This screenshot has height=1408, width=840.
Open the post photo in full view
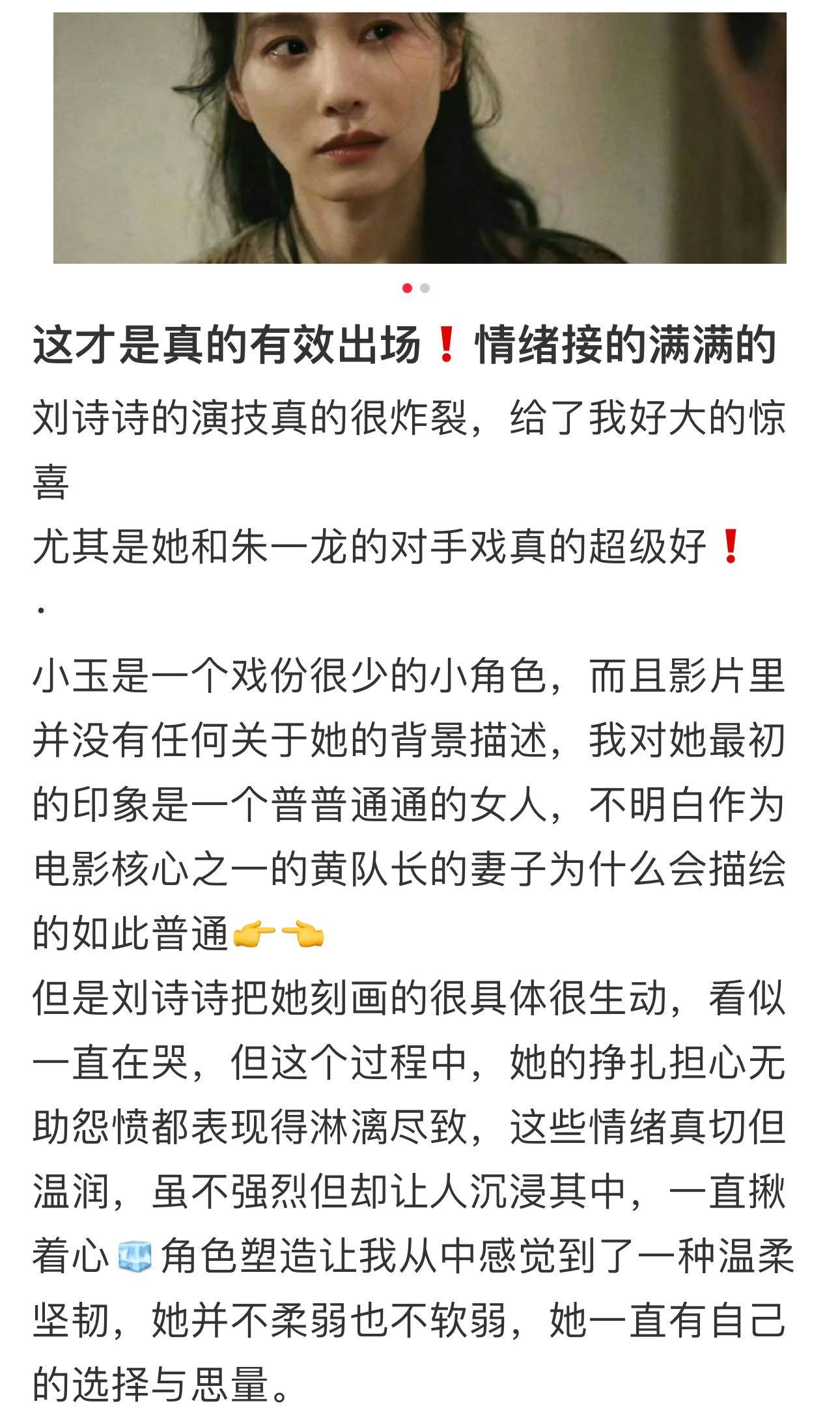click(x=419, y=137)
